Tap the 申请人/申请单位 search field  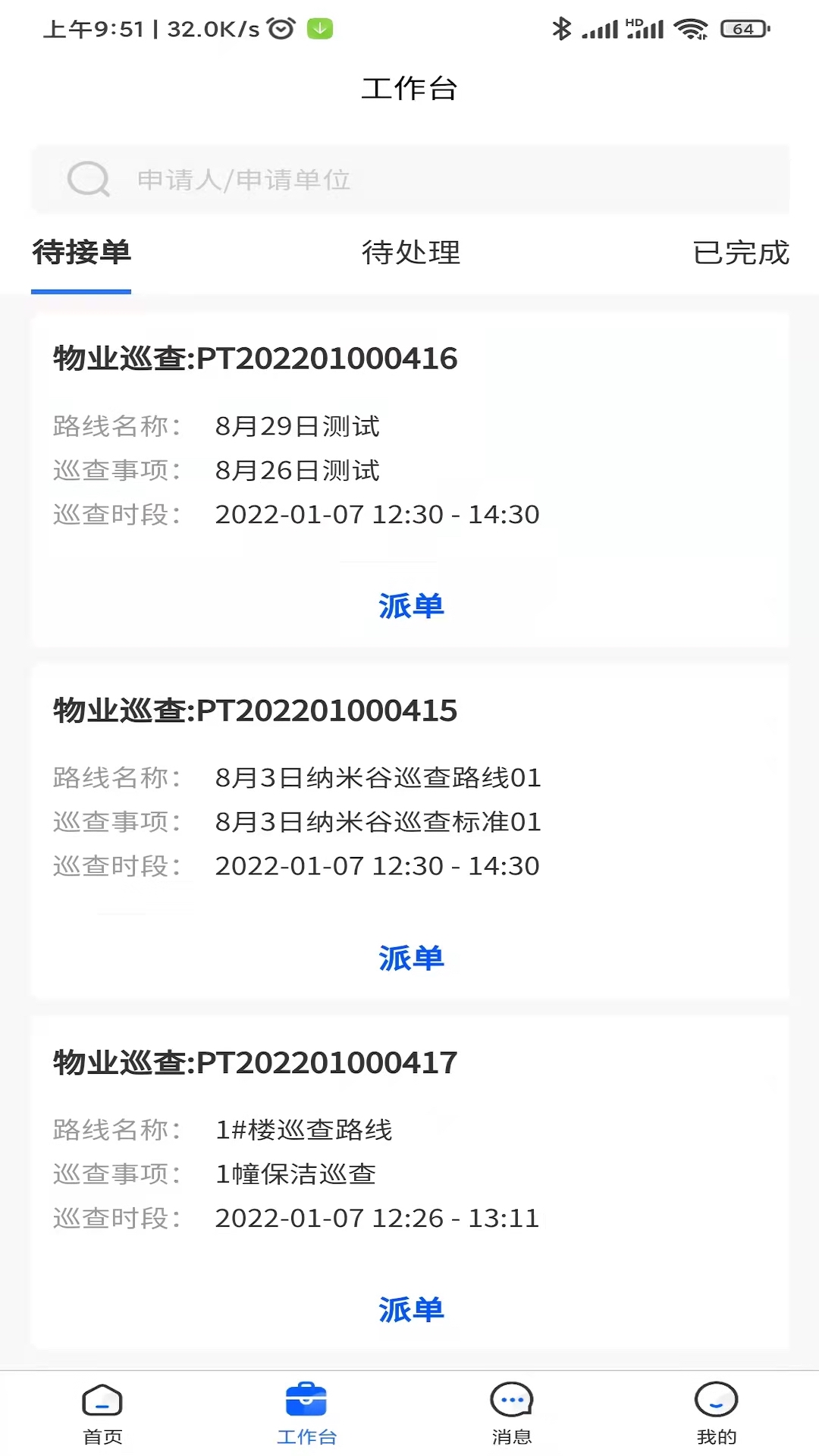(409, 180)
